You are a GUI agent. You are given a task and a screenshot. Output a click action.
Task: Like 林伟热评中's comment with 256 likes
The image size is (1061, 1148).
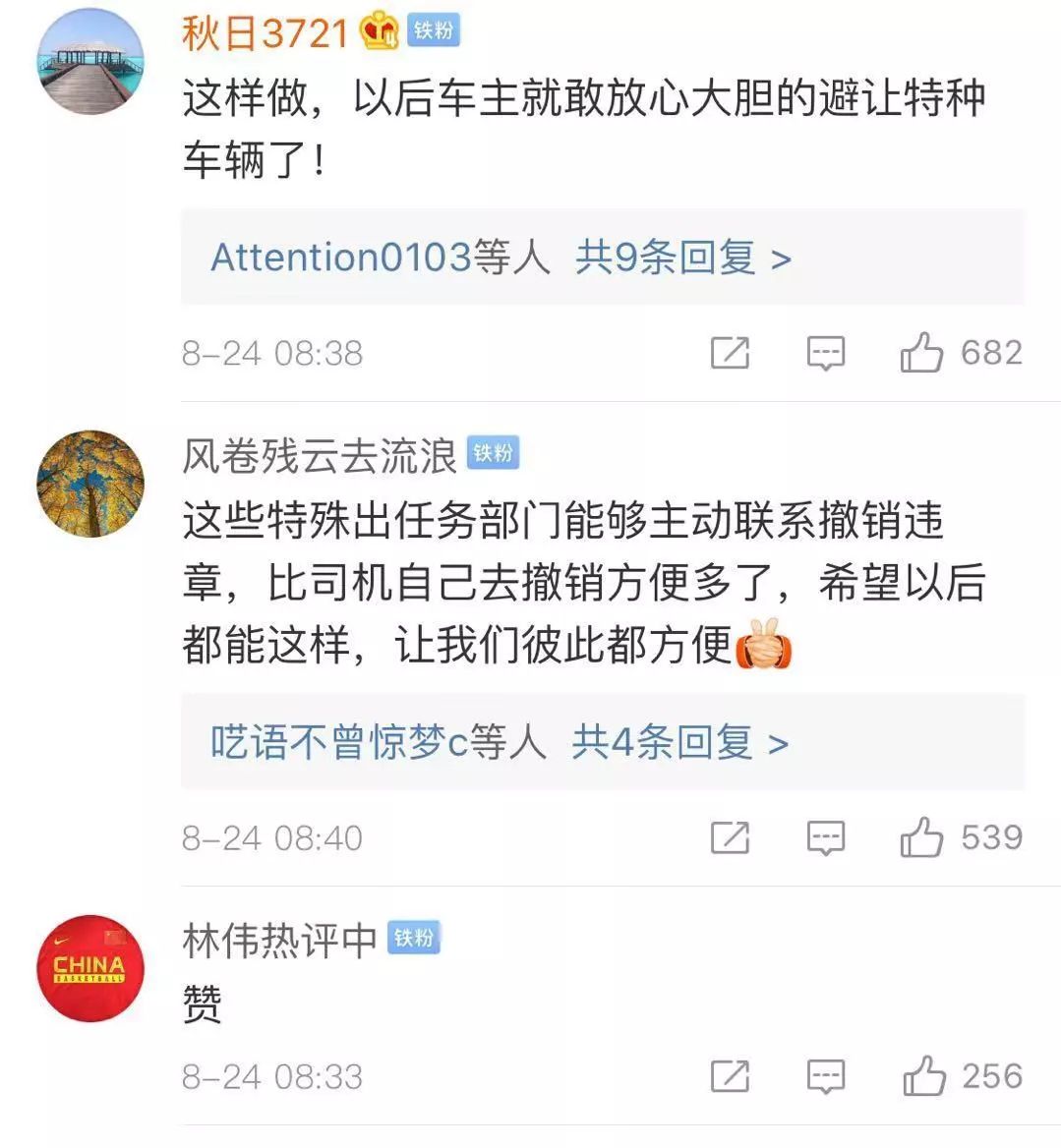(923, 1077)
